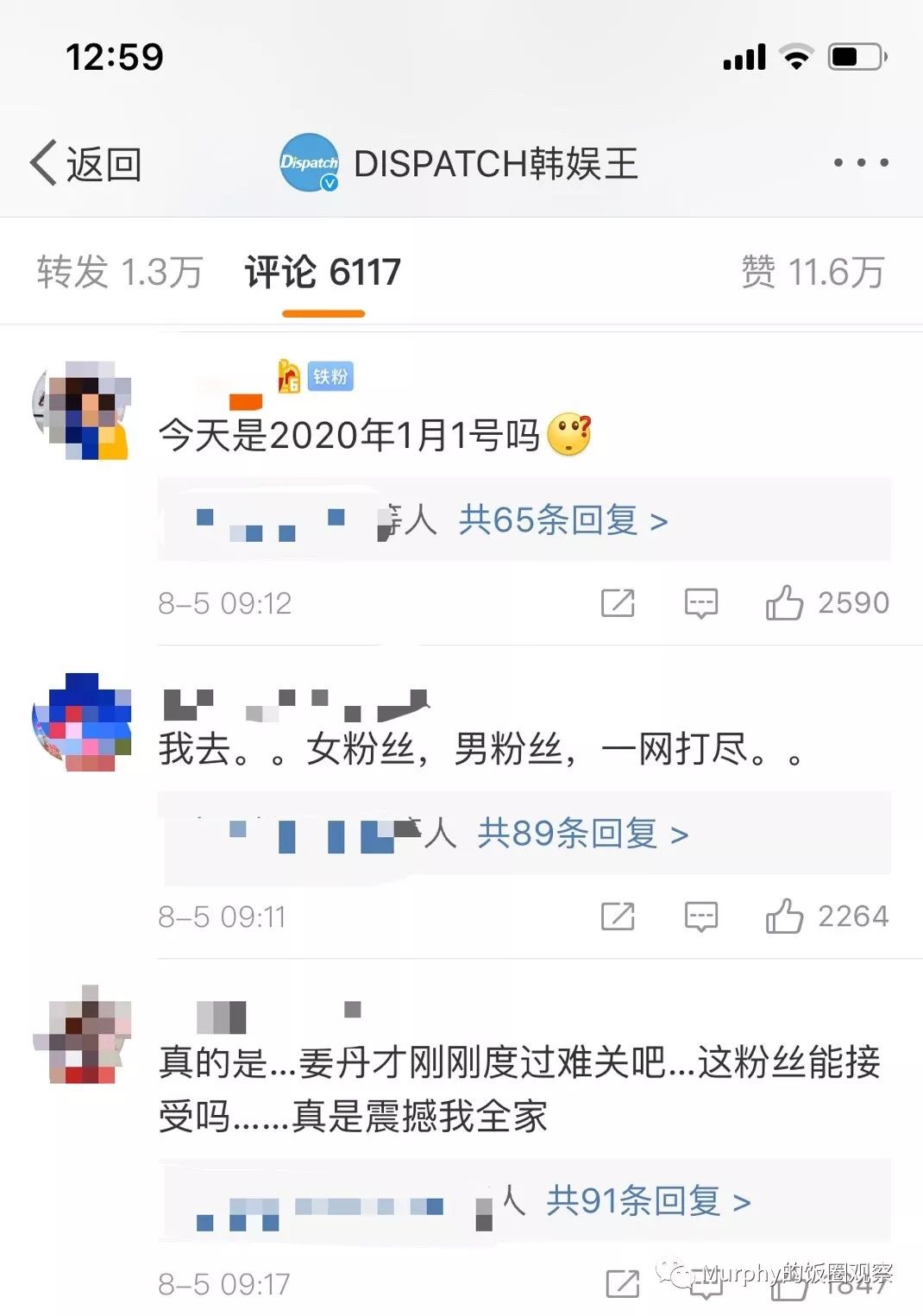Expand 共65条回复 replies
The image size is (923, 1316).
[x=562, y=520]
